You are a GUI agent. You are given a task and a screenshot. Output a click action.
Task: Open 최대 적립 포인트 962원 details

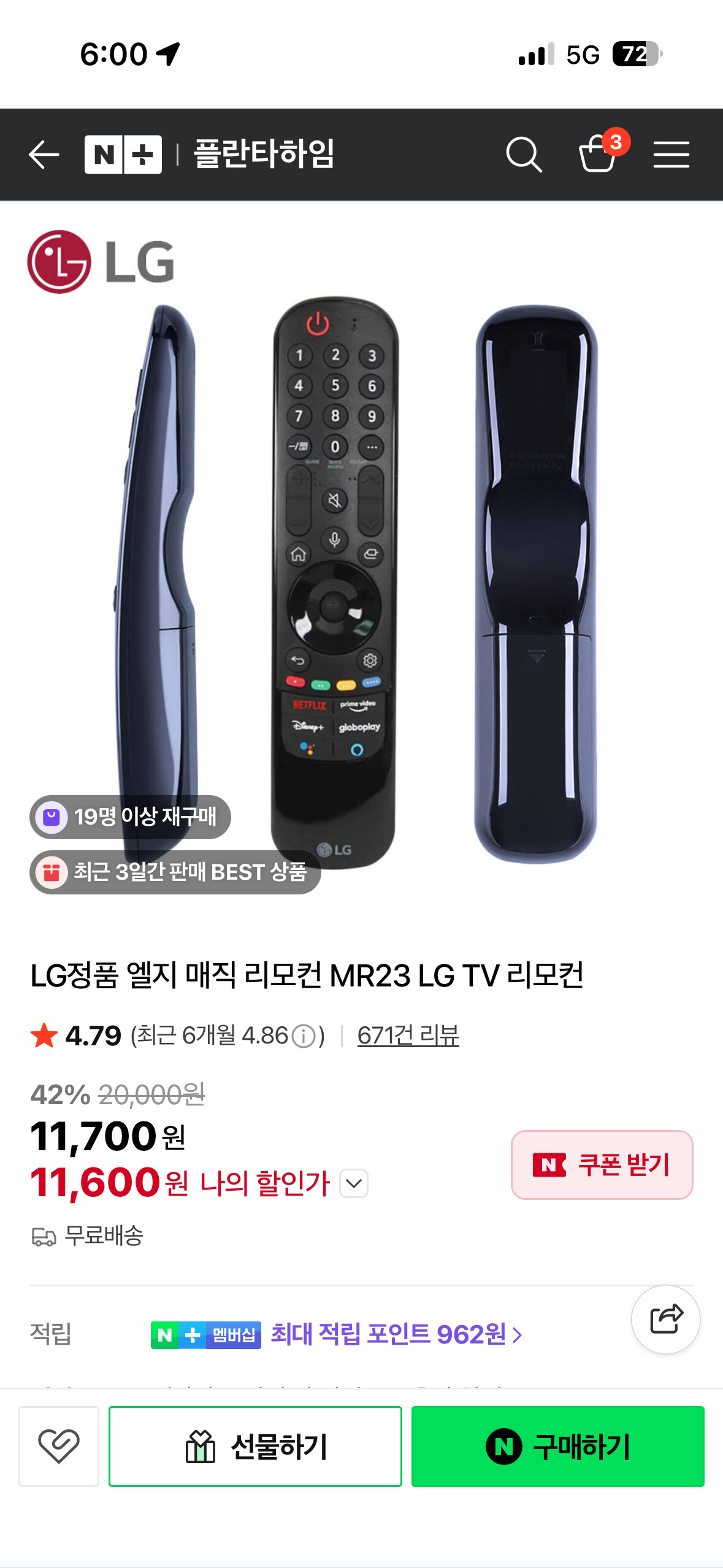click(x=396, y=1334)
